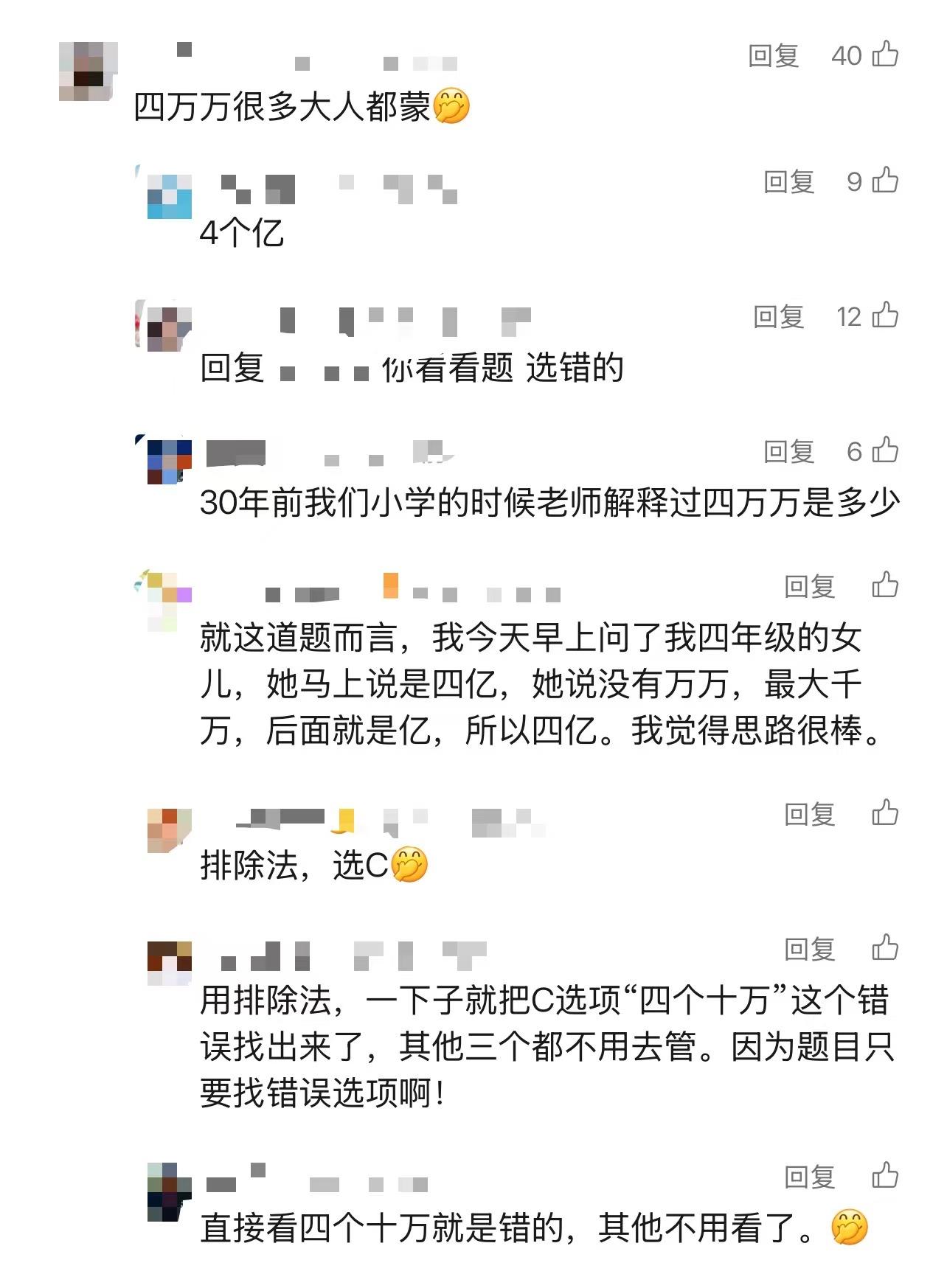
Task: Reply to the comment "你看看题 选错的"
Action: 778,317
